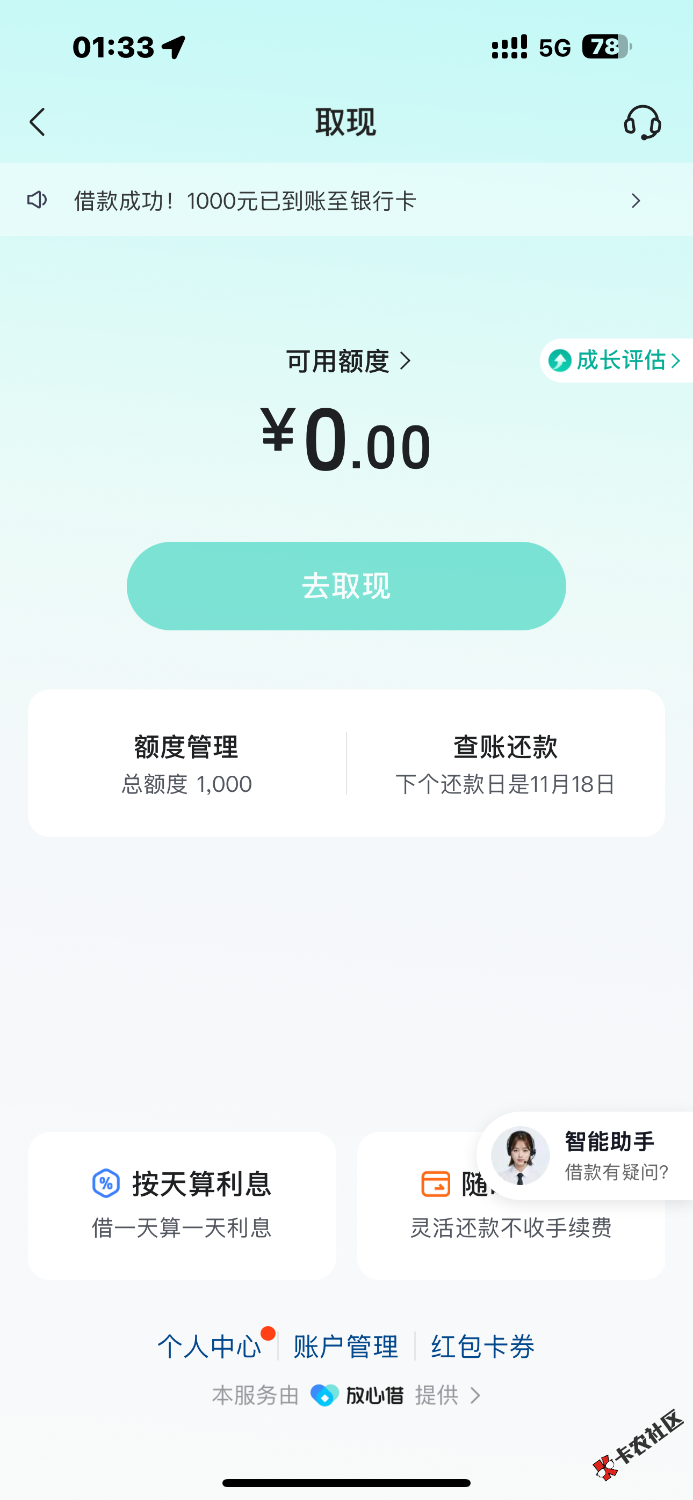Open 账户管理 link
693x1500 pixels.
(346, 1347)
